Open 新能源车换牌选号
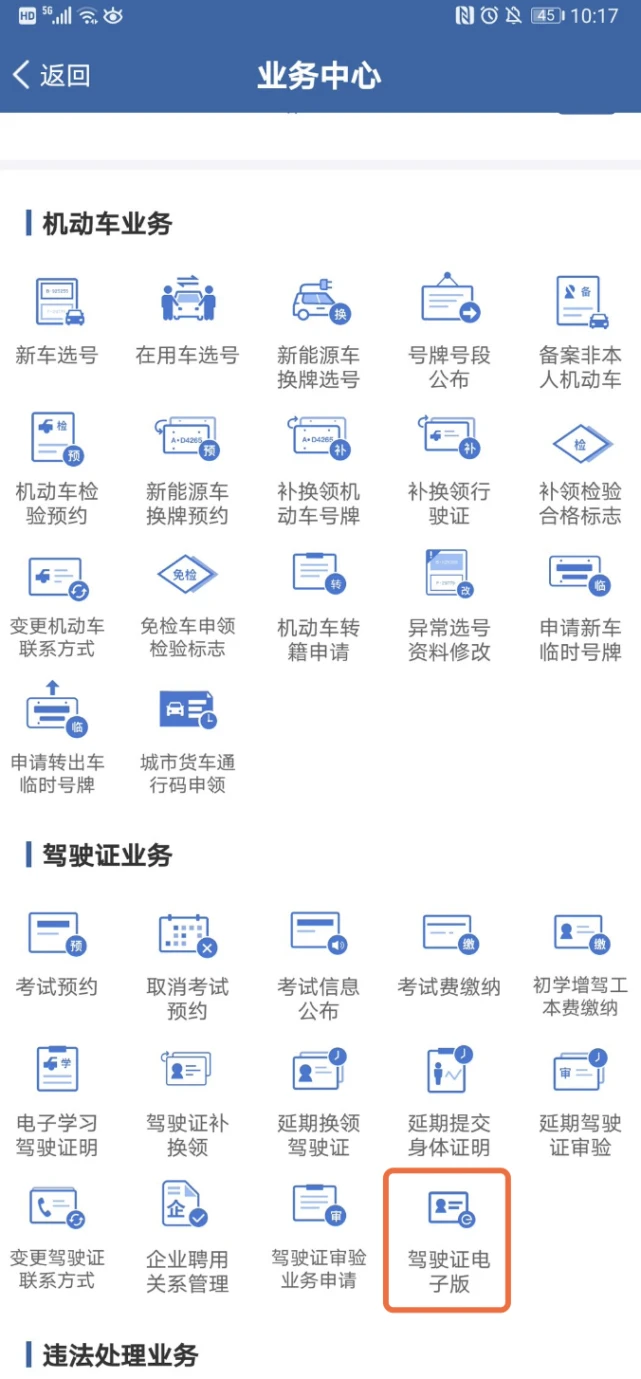Image resolution: width=641 pixels, height=1379 pixels. coord(318,332)
